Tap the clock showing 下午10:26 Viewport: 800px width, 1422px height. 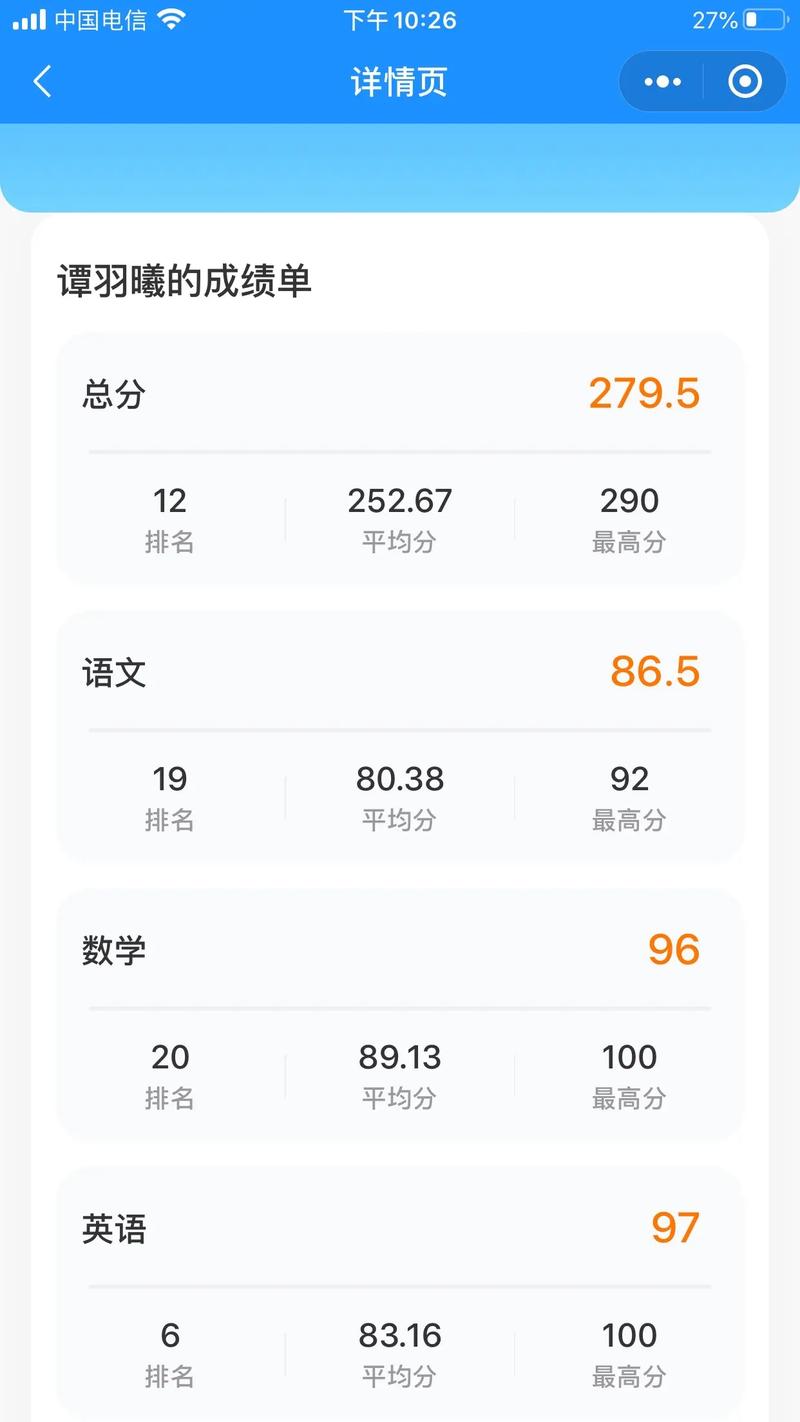pyautogui.click(x=400, y=20)
